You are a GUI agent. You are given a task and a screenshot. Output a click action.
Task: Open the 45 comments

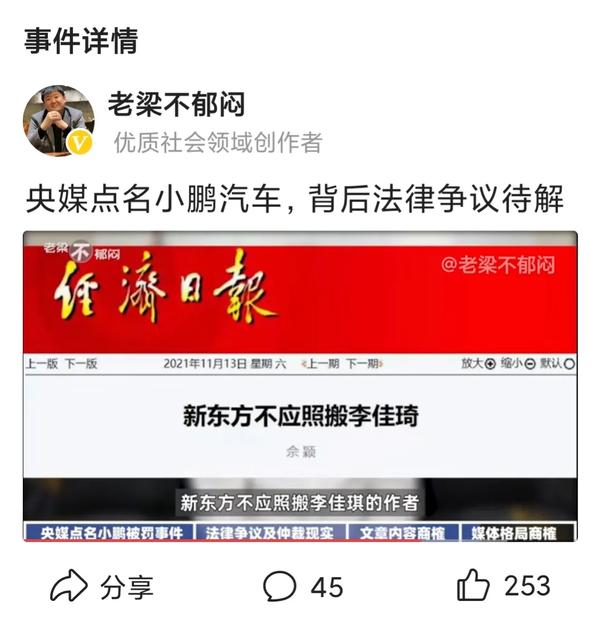point(303,587)
